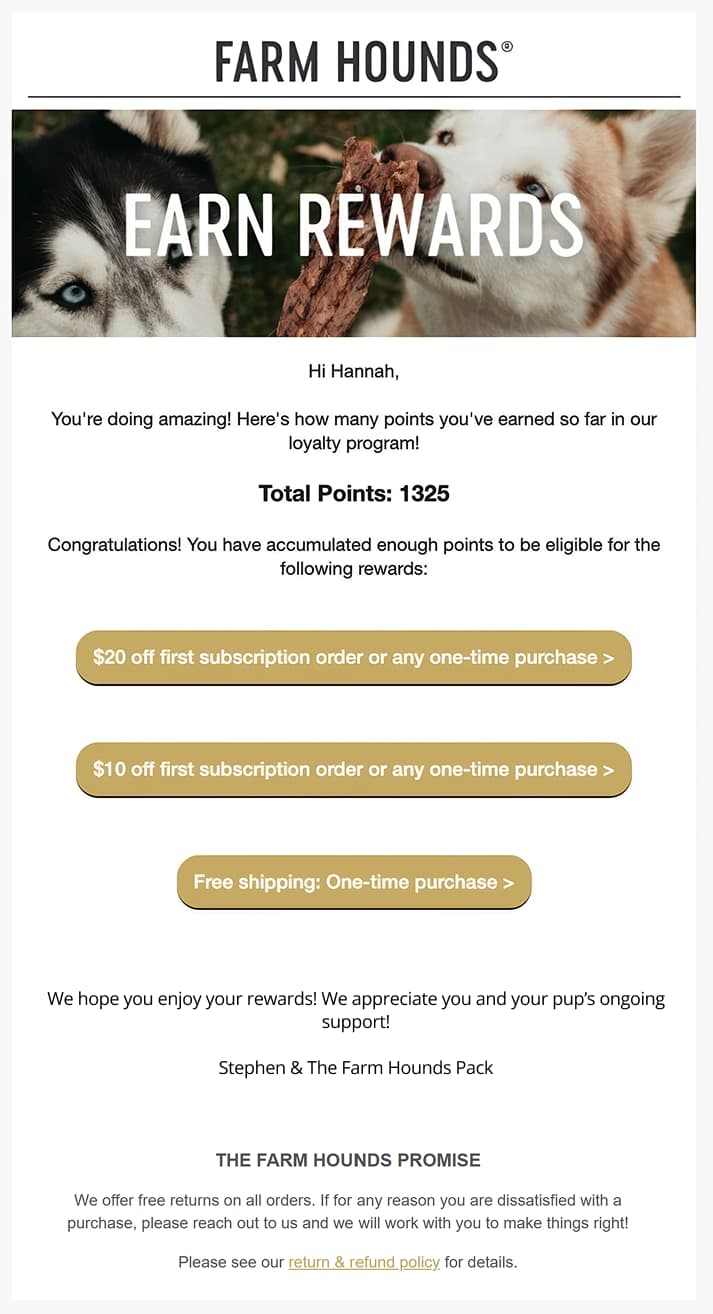Redeem the $20 off reward
The width and height of the screenshot is (713, 1314).
point(353,658)
